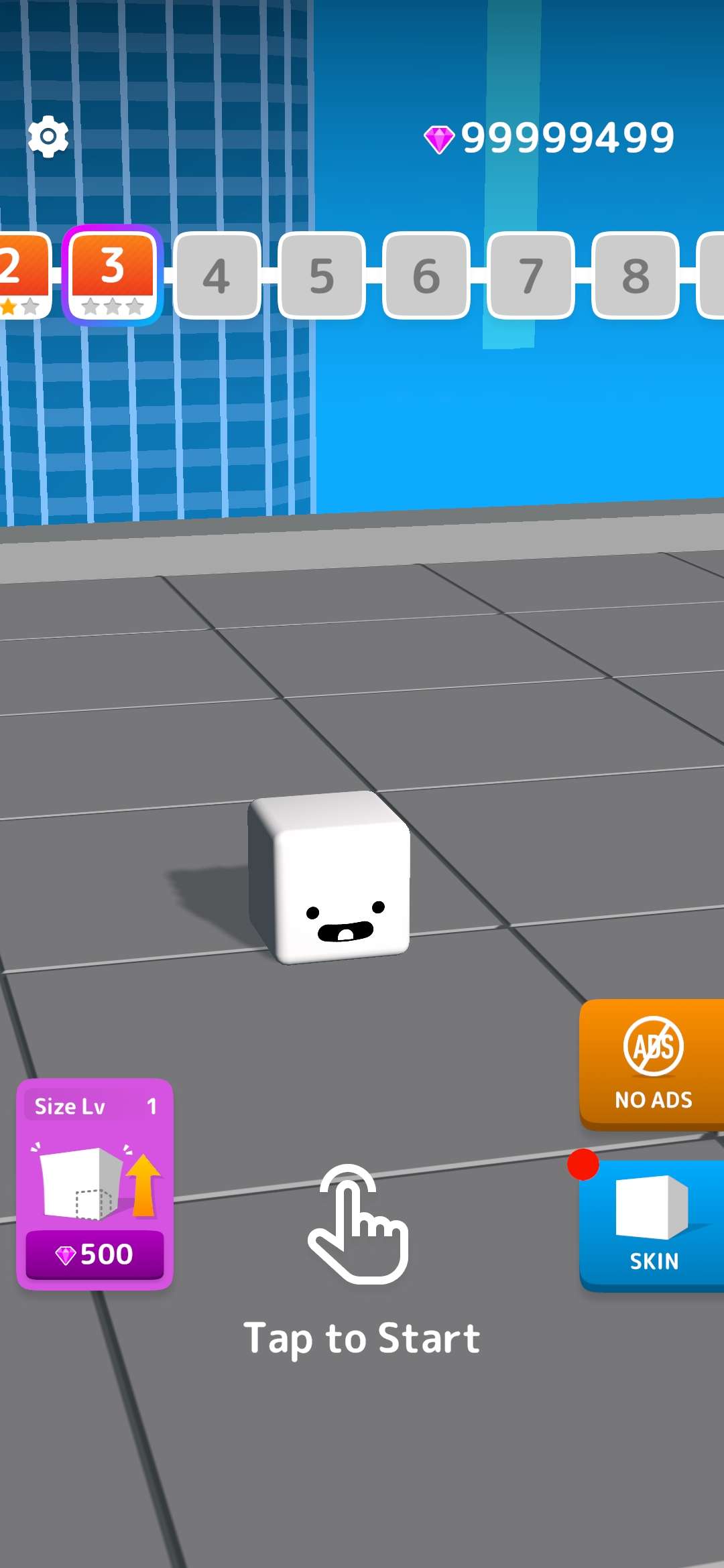Select level 4 tile

[x=217, y=275]
